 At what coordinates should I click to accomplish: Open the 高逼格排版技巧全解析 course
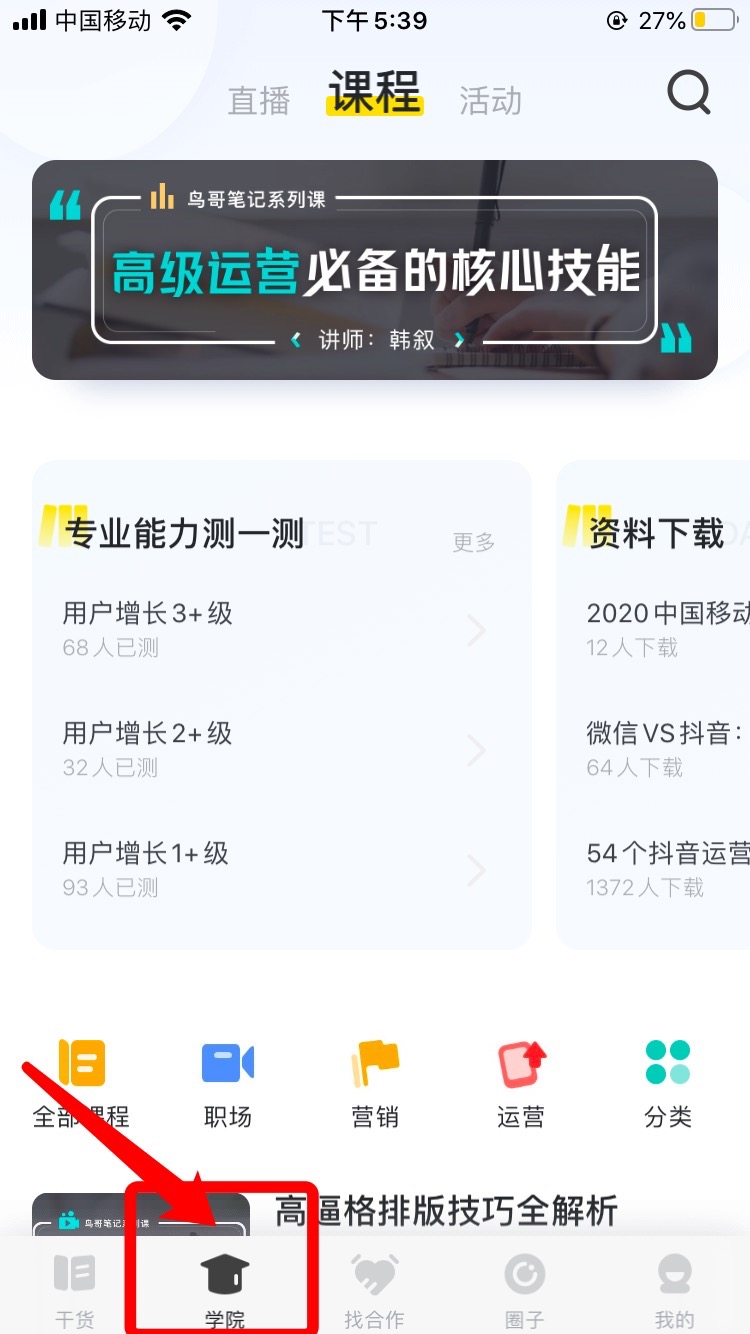[x=446, y=1211]
